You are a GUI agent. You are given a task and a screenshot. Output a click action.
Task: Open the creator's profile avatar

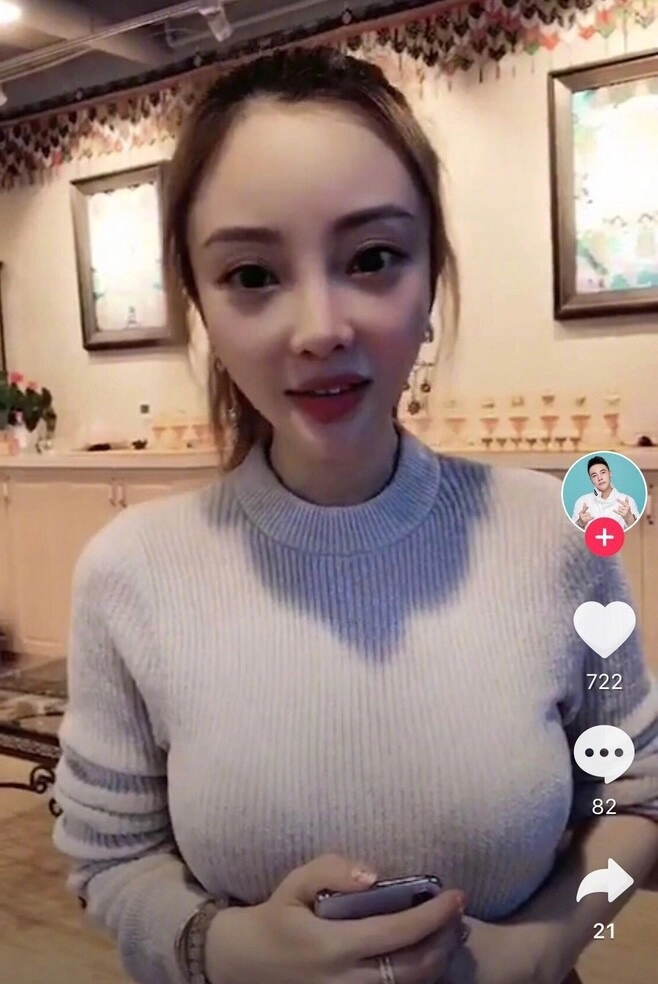click(603, 491)
